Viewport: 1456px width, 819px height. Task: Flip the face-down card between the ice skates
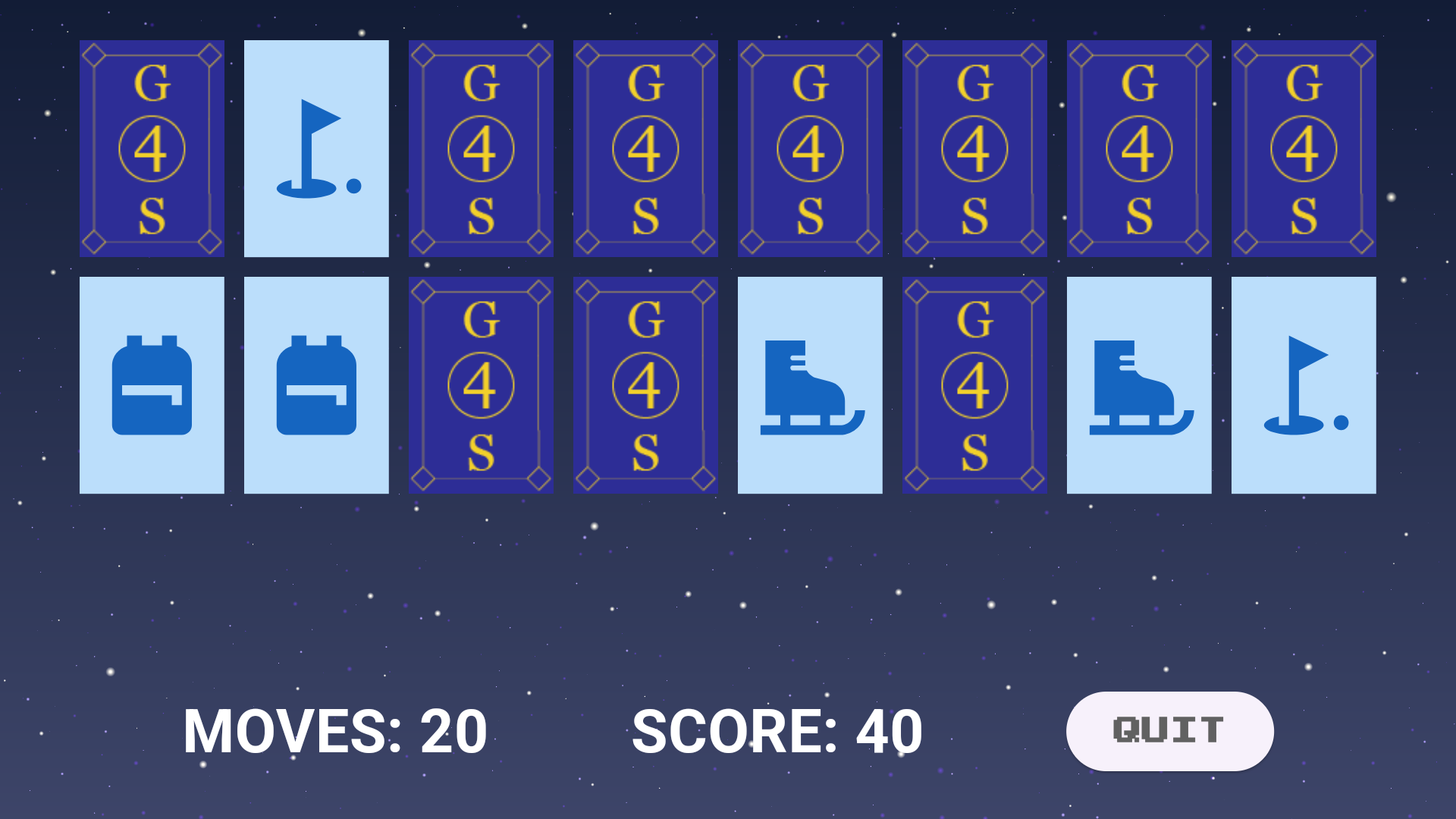click(974, 385)
